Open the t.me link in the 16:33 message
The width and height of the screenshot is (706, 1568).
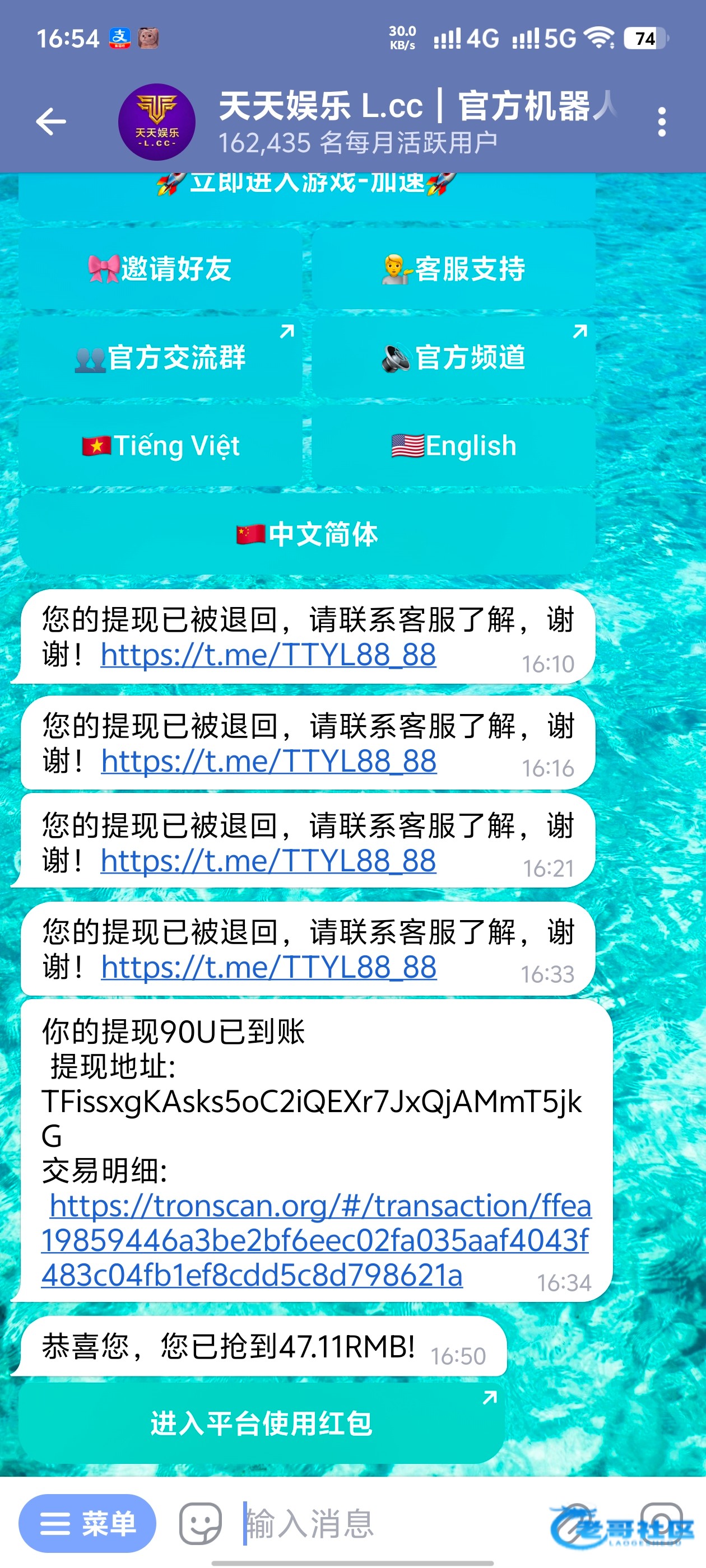268,967
